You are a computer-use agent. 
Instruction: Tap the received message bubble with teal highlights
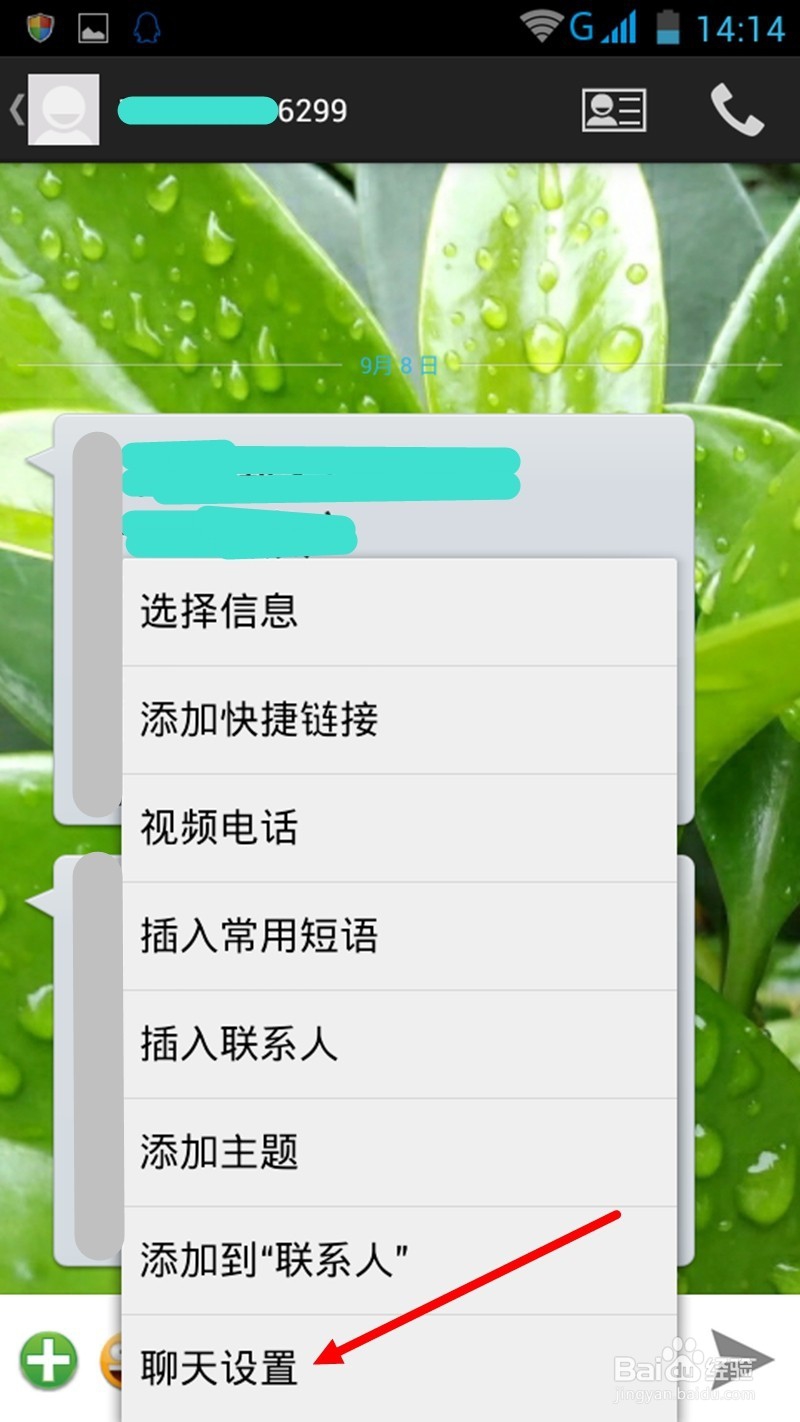(320, 480)
